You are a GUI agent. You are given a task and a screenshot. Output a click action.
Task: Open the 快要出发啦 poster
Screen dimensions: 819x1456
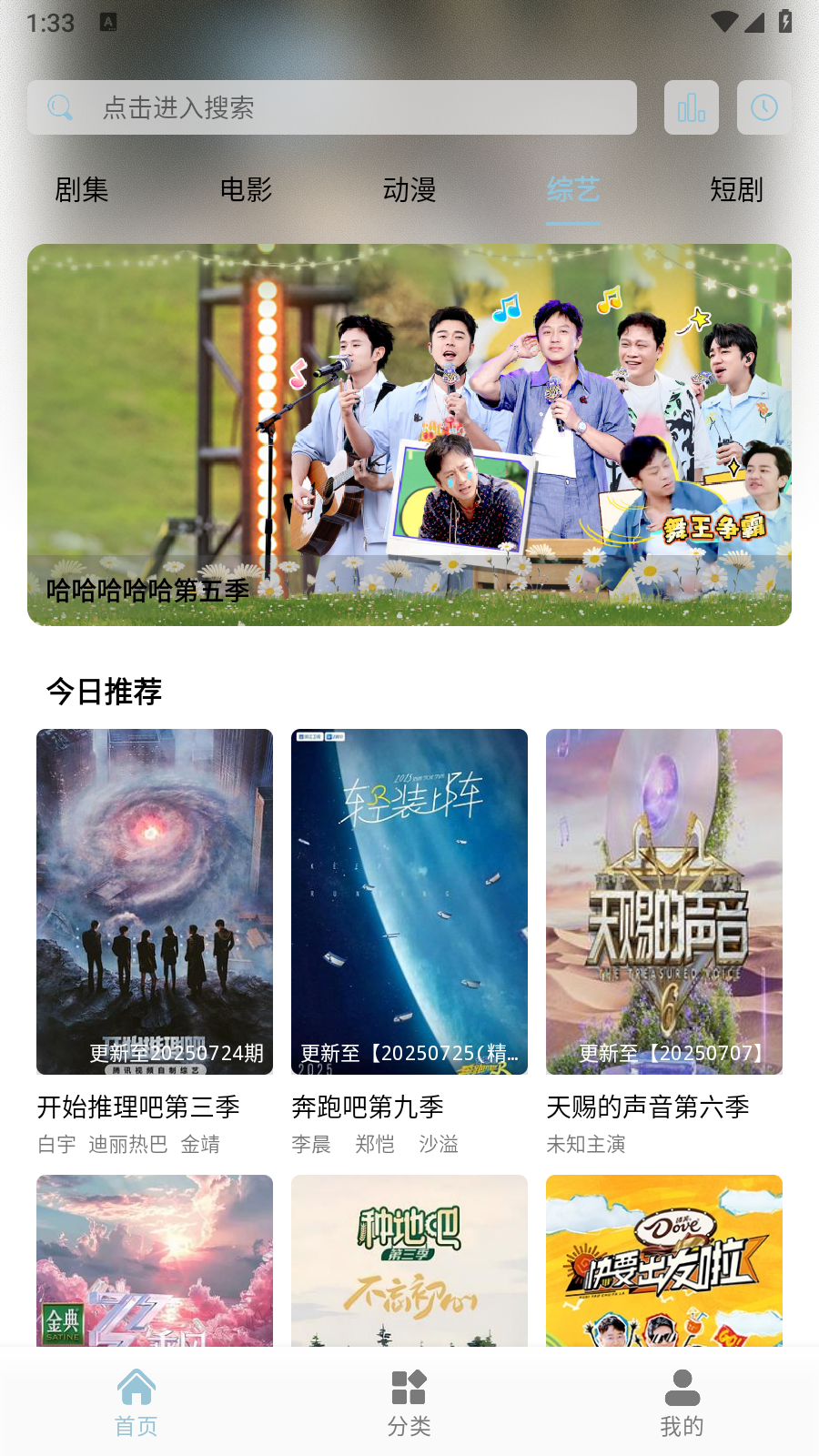point(664,1260)
